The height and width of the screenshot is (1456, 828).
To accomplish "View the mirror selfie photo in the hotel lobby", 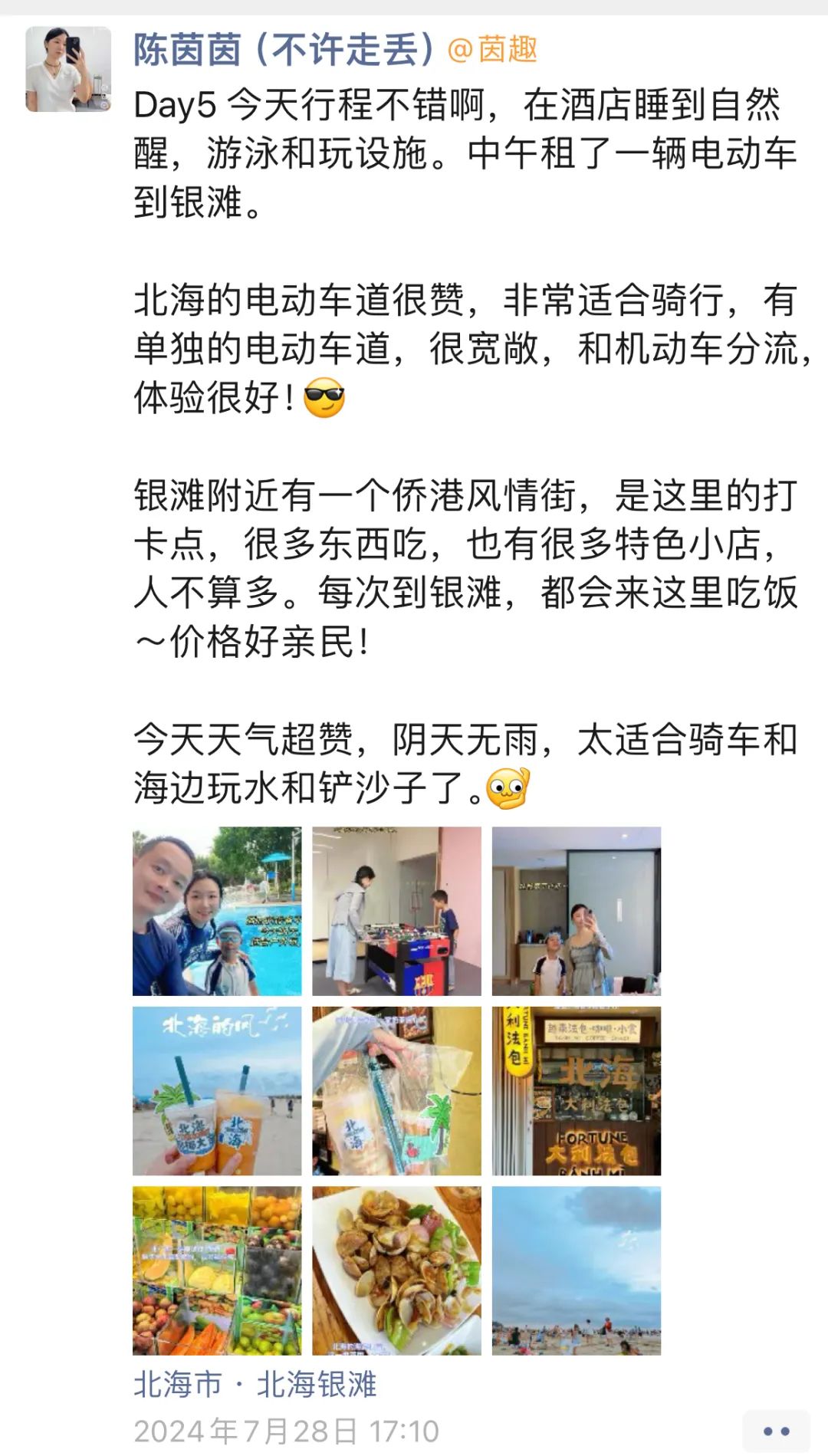I will [577, 911].
